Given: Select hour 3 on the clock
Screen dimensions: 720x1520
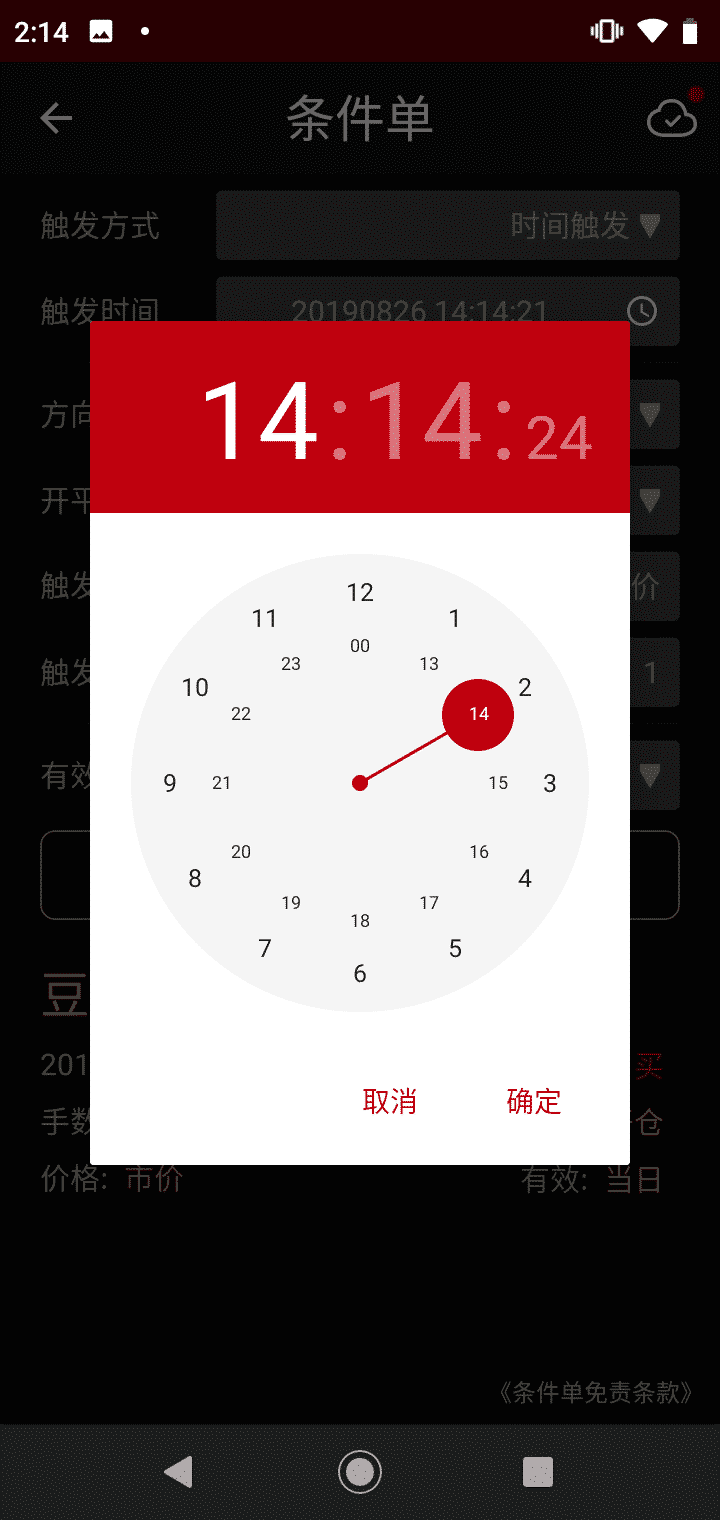Looking at the screenshot, I should coord(550,783).
